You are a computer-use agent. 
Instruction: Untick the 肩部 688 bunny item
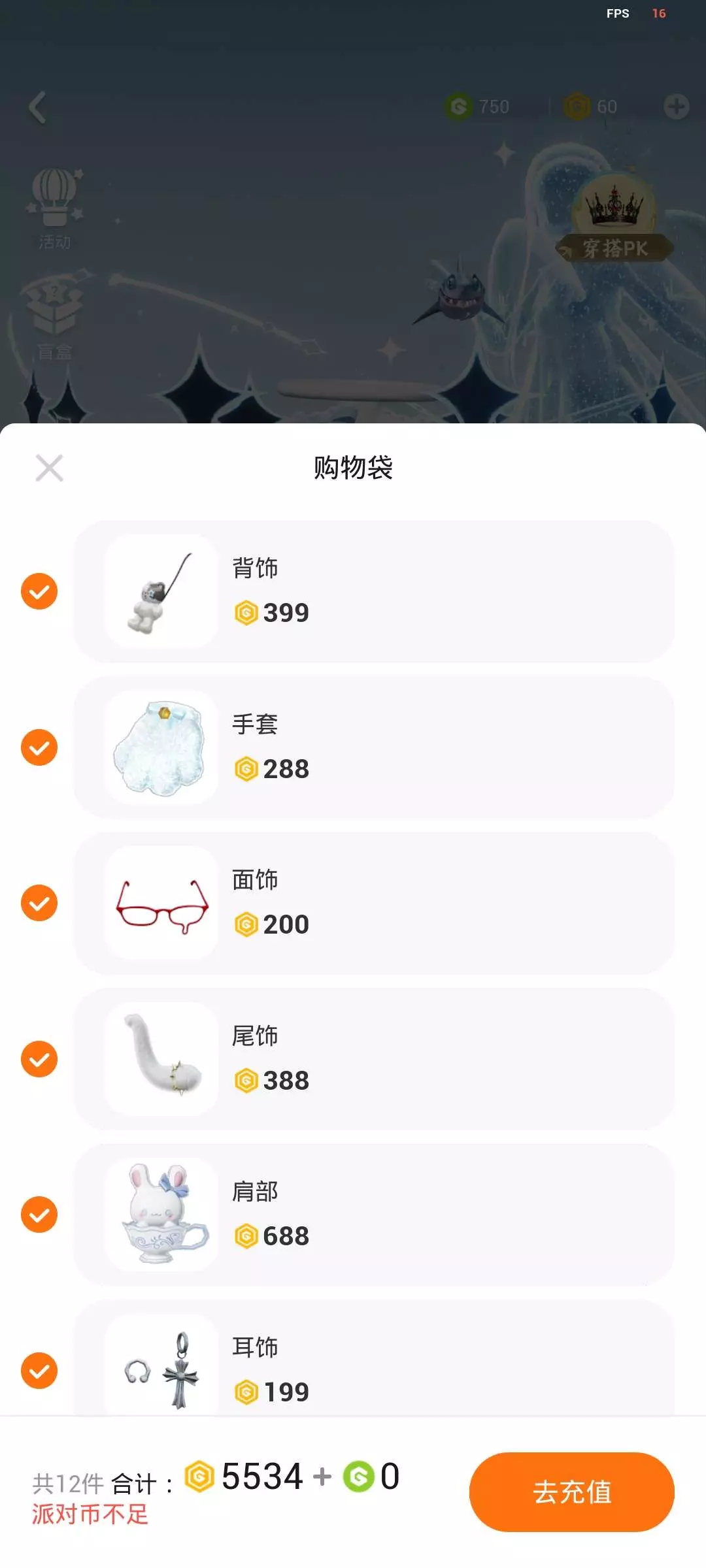click(39, 1215)
